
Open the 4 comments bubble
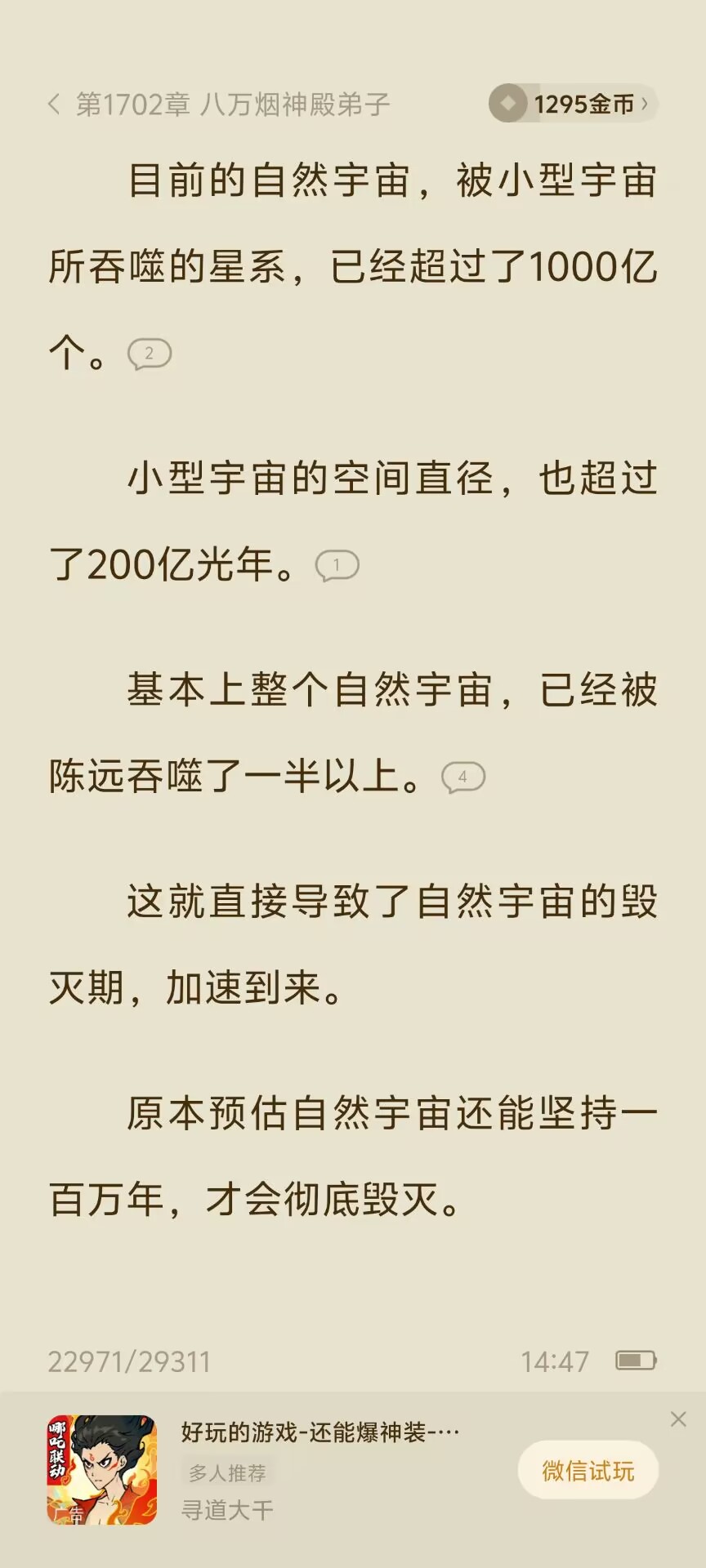tap(463, 777)
